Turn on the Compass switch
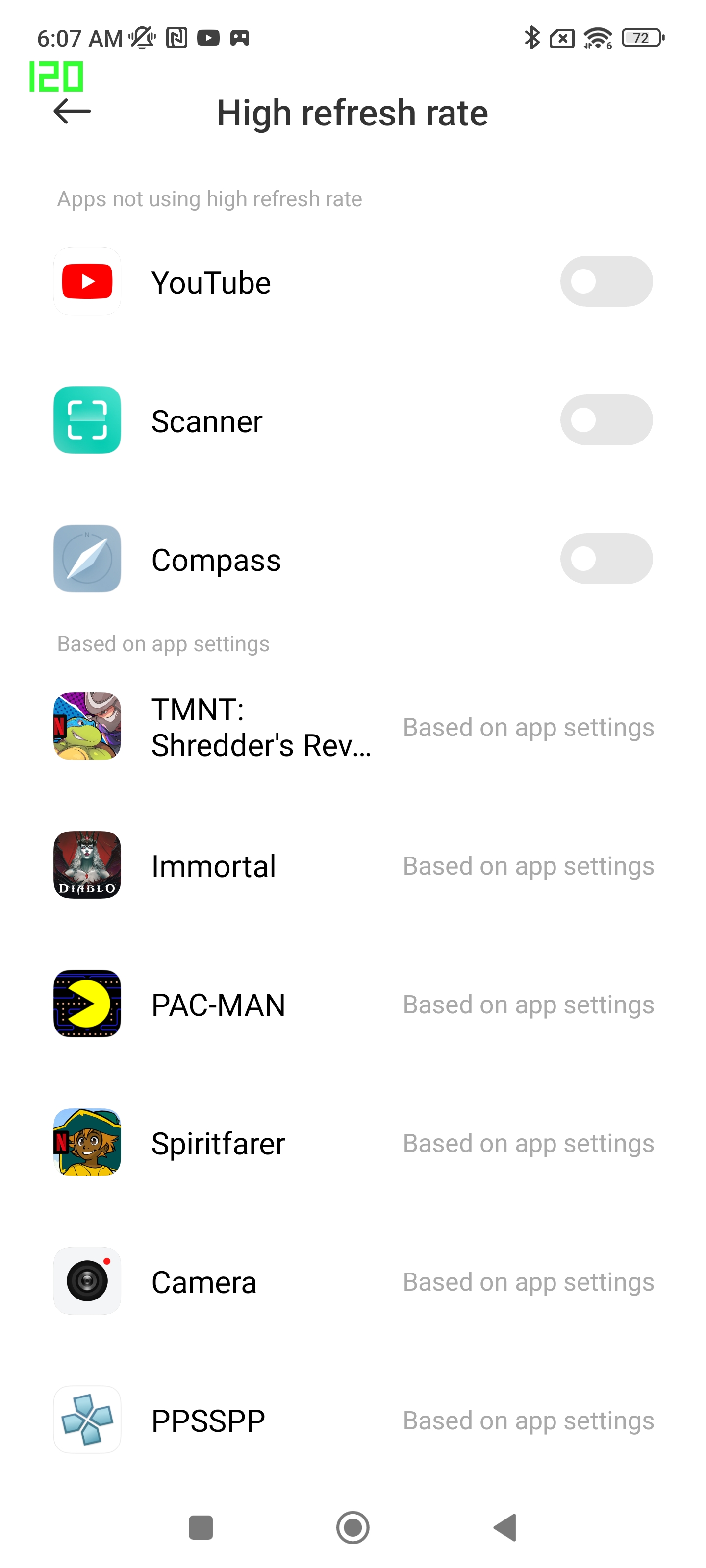Image resolution: width=706 pixels, height=1568 pixels. [605, 559]
